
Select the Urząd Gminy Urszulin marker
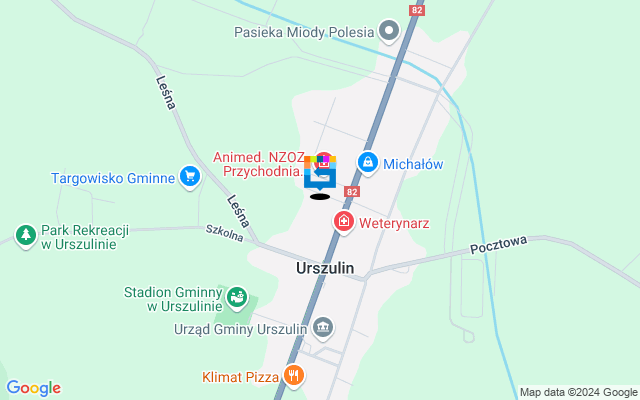323,327
